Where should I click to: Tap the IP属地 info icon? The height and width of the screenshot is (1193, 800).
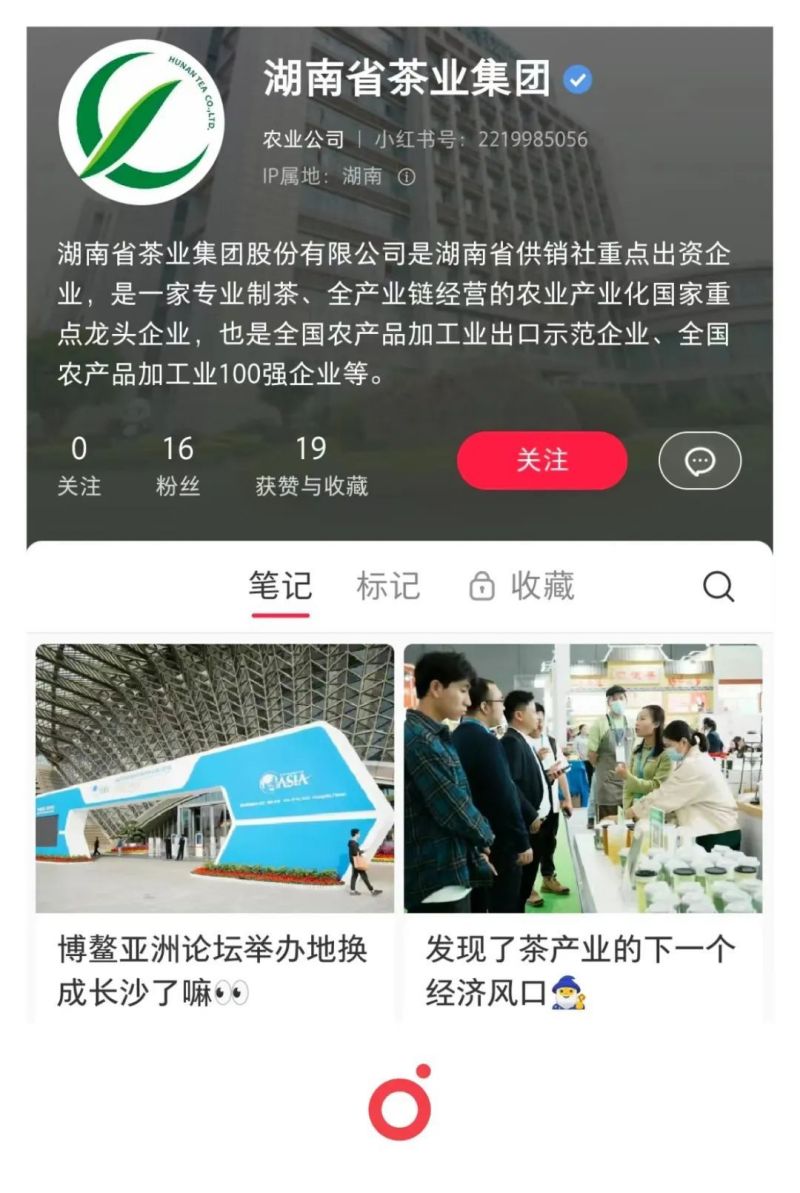tap(407, 177)
